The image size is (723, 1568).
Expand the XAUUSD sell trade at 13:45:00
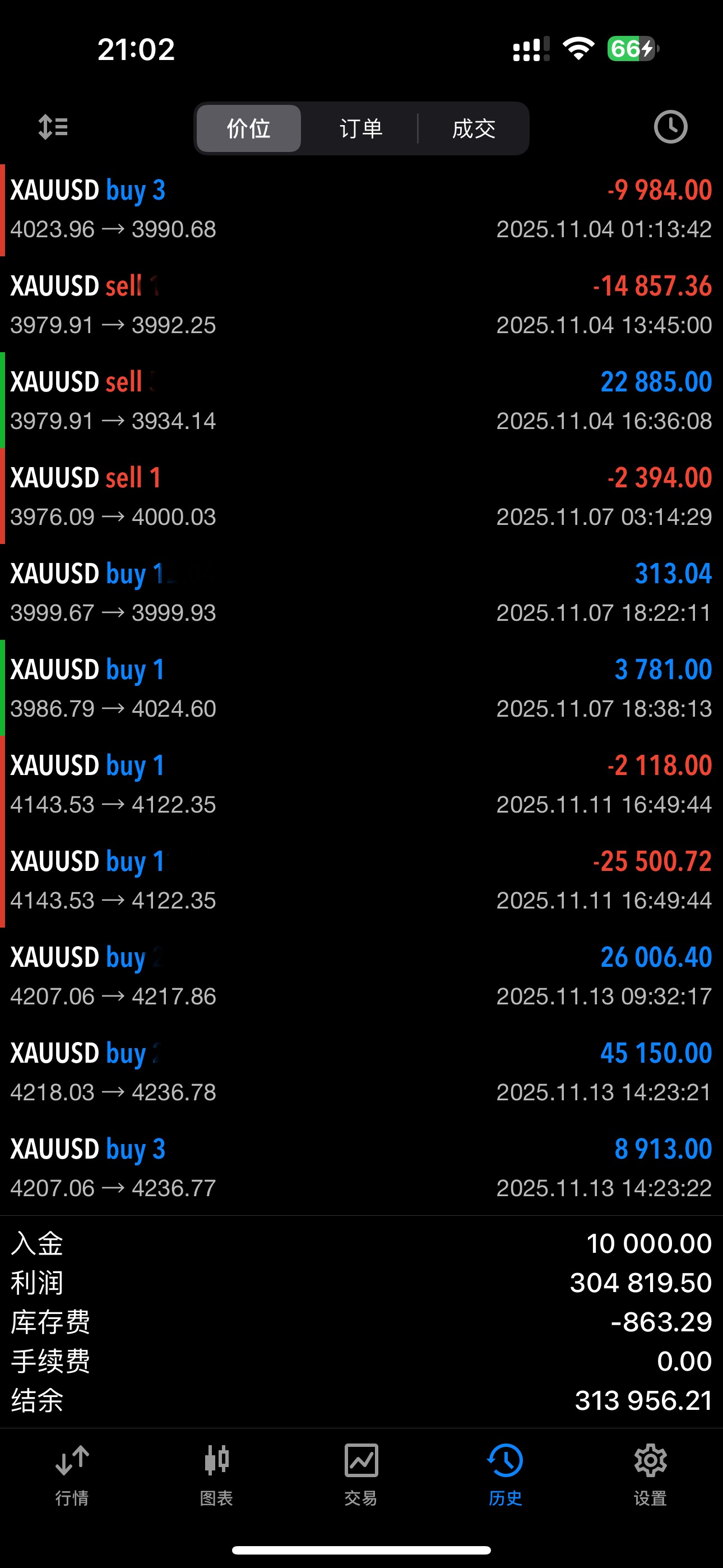click(x=361, y=306)
